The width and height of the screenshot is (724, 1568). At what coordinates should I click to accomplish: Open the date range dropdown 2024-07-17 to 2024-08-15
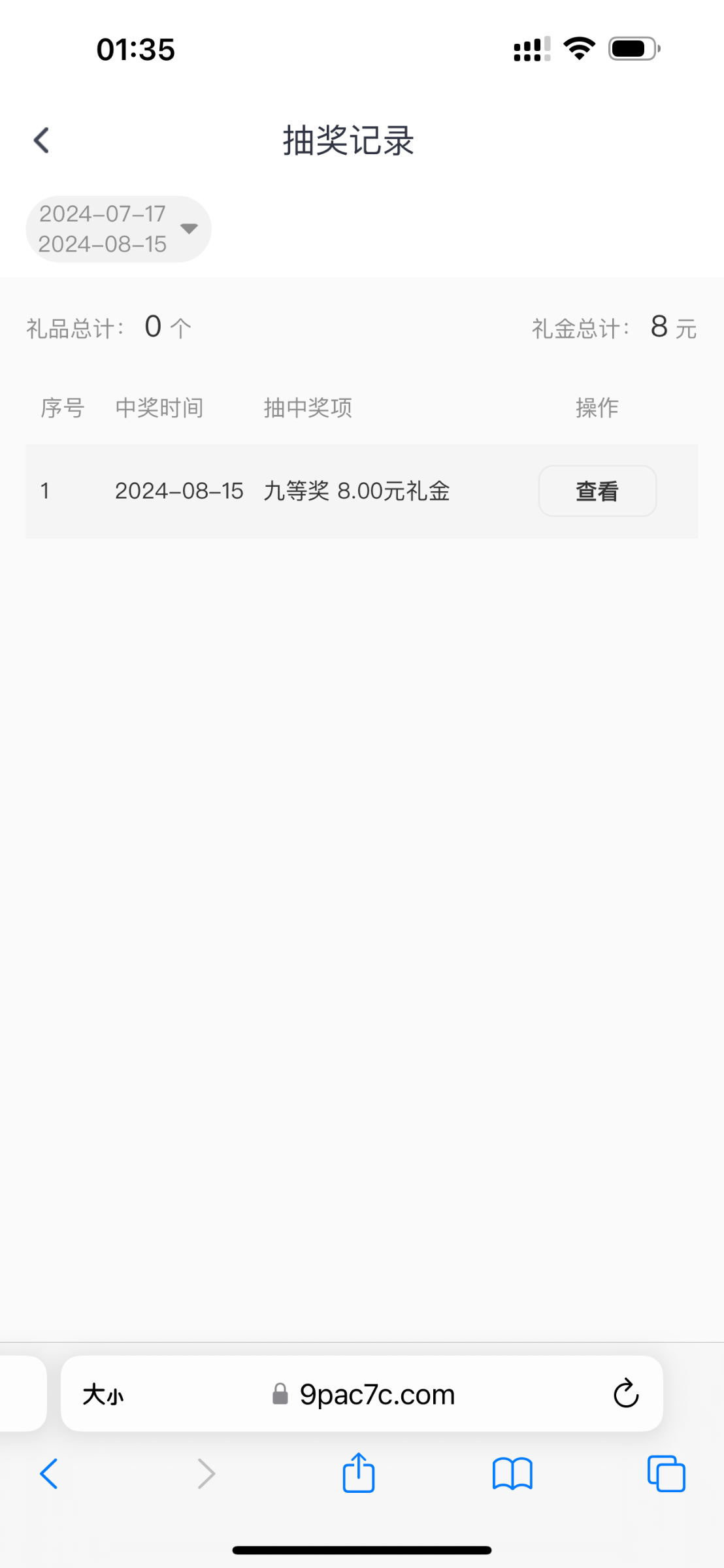coord(118,229)
